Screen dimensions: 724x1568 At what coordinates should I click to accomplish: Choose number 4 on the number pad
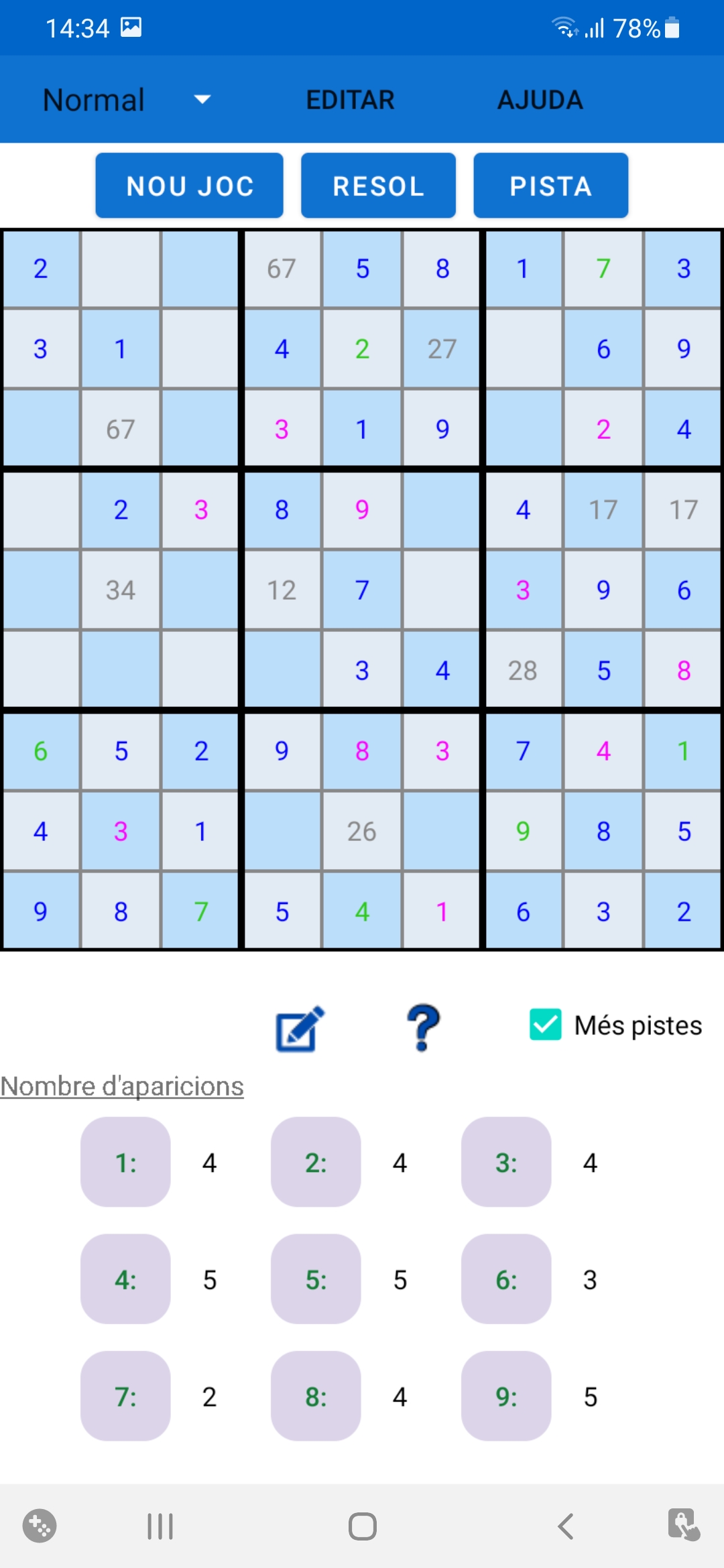point(125,1279)
